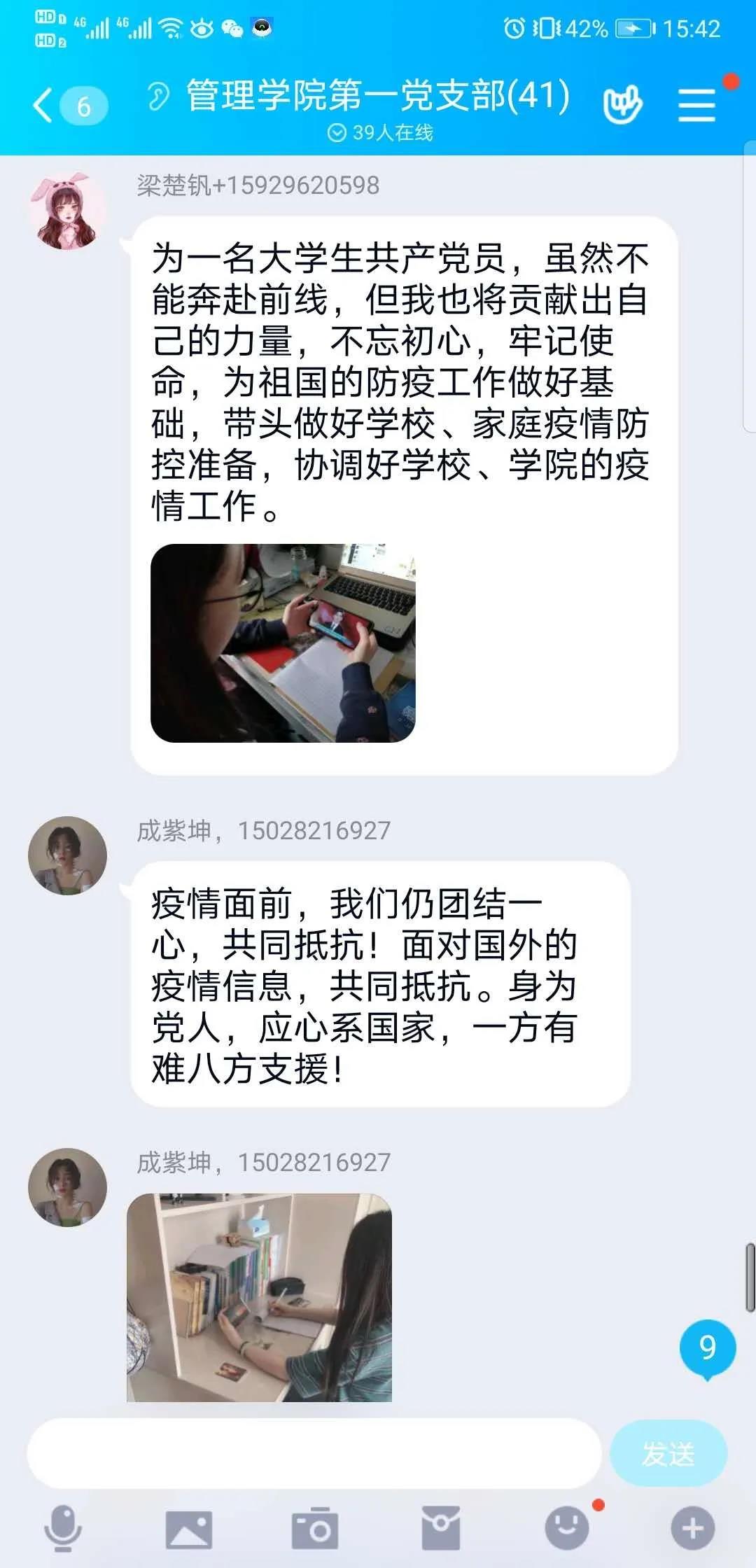Launch the camera to take a photo
The width and height of the screenshot is (756, 1568).
click(315, 1529)
